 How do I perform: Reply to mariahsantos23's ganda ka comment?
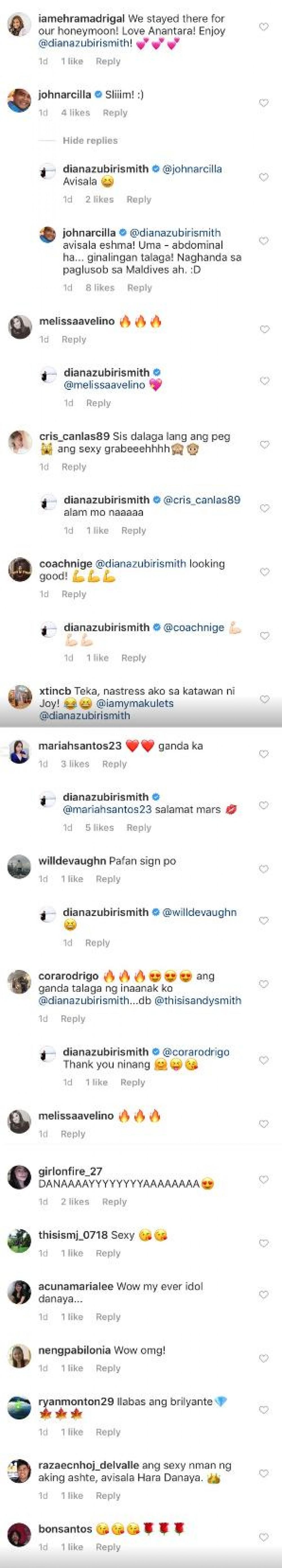pyautogui.click(x=114, y=764)
